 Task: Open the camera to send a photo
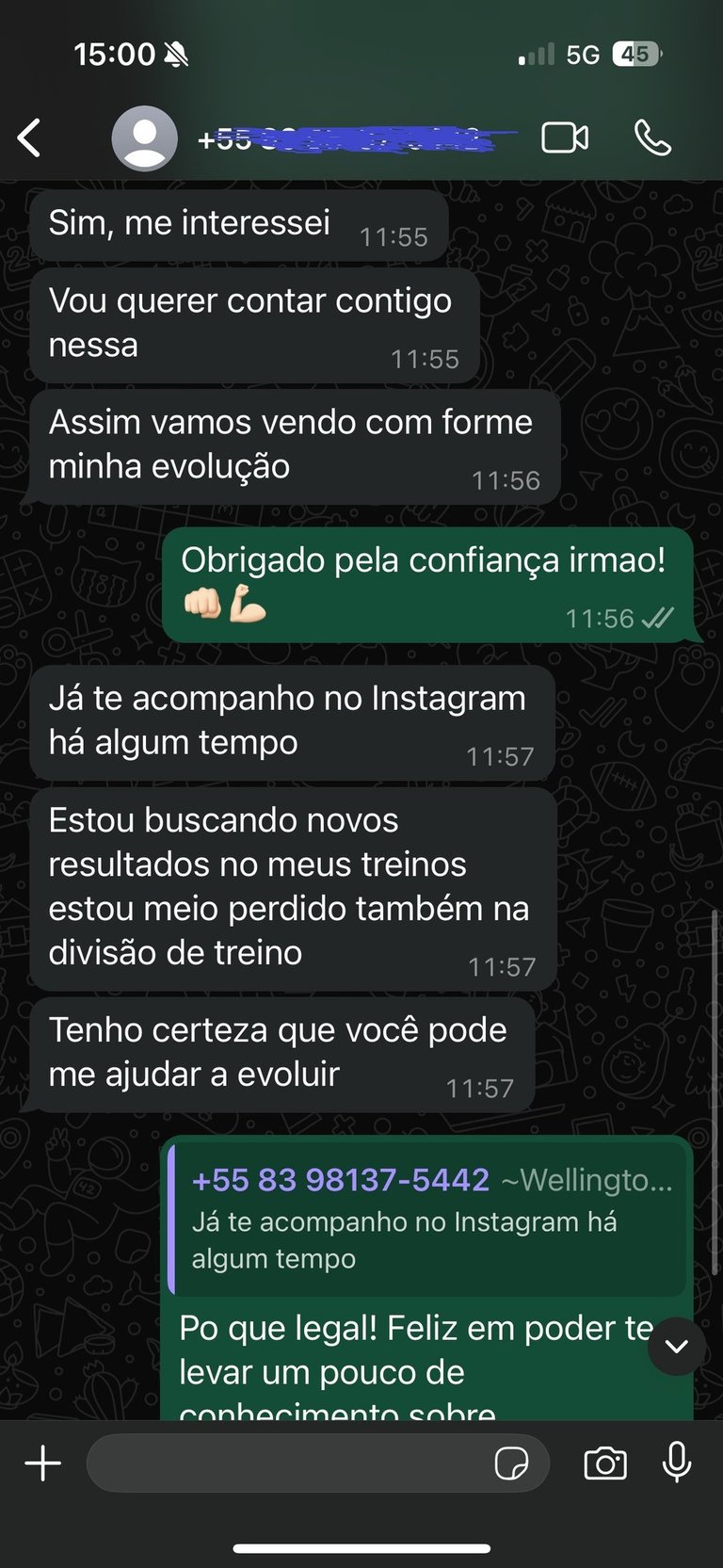(x=605, y=1463)
